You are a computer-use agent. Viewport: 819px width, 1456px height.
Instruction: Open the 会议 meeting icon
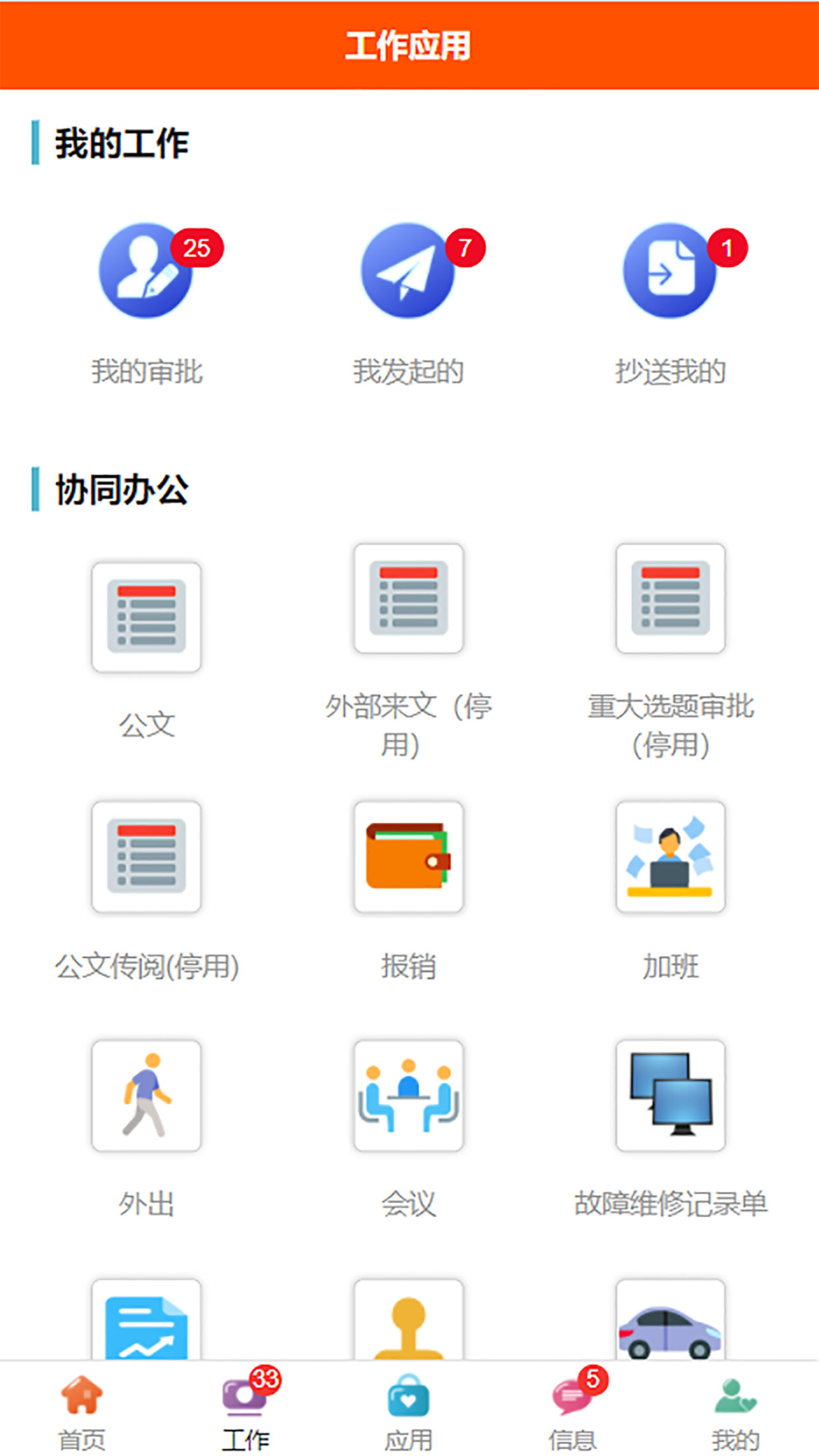click(407, 1096)
